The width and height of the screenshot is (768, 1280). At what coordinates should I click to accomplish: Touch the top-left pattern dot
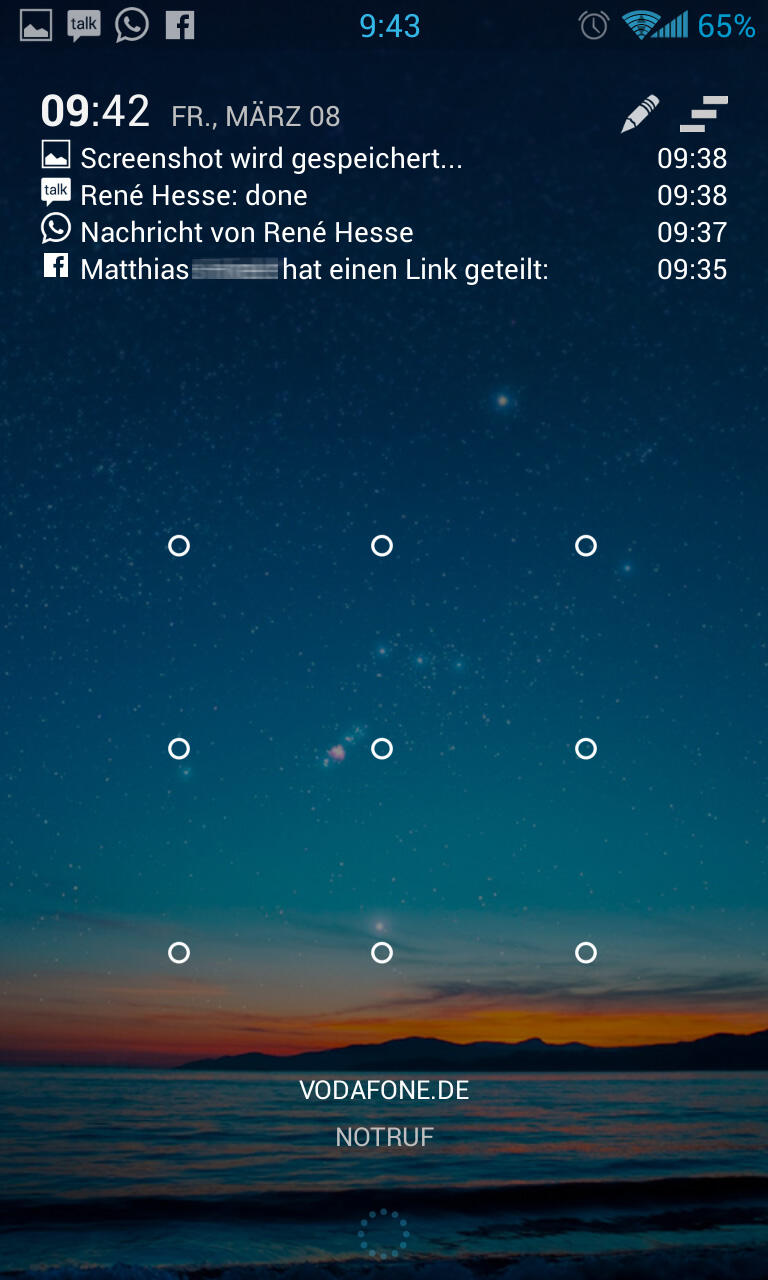pos(179,545)
